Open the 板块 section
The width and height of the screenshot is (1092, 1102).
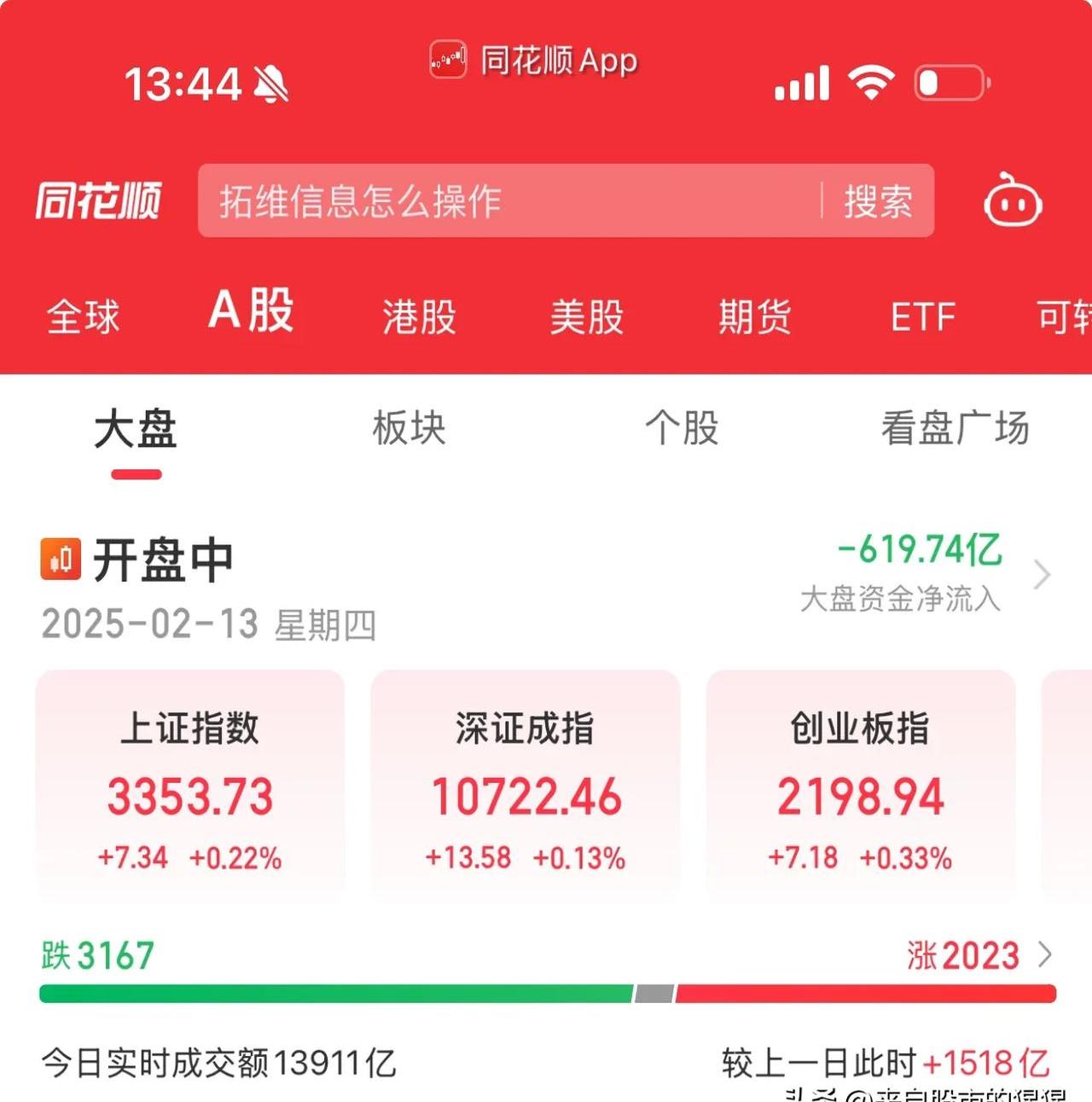[x=409, y=429]
